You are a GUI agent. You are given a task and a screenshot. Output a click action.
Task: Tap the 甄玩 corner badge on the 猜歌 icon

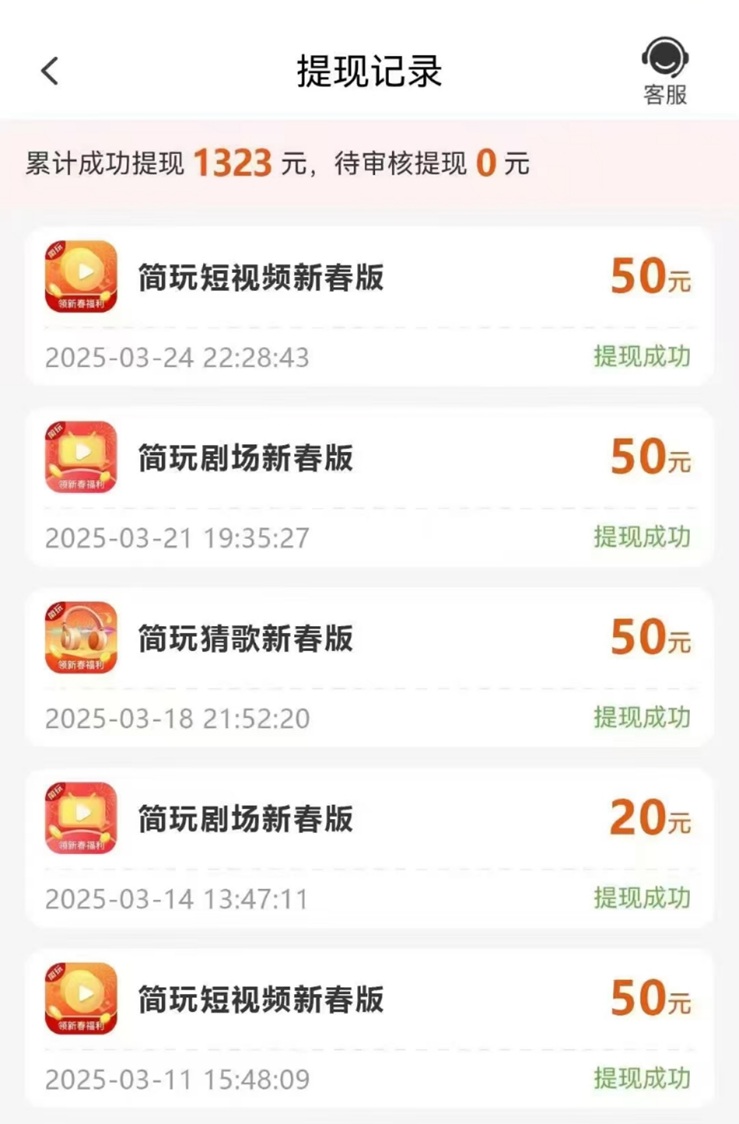pos(56,611)
